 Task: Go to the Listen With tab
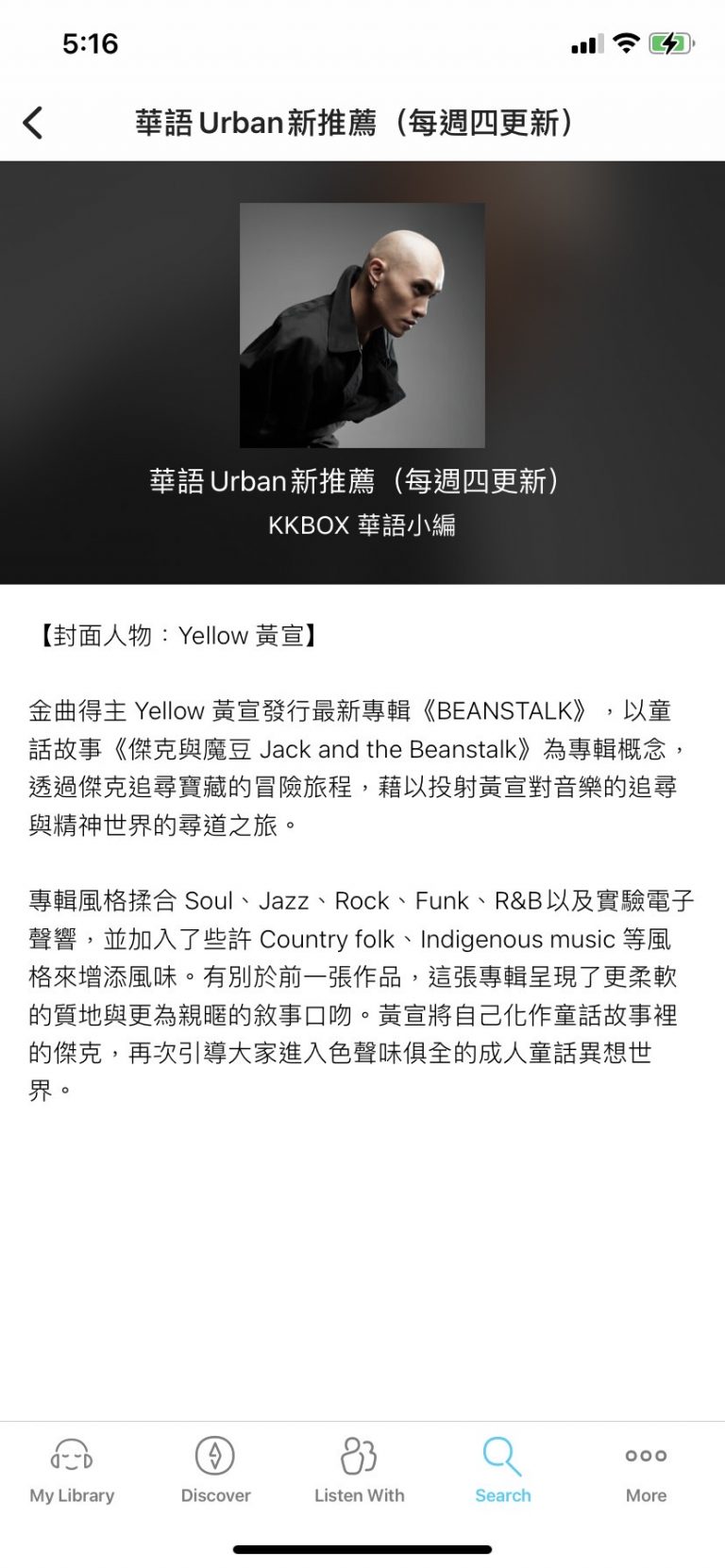[x=359, y=1470]
